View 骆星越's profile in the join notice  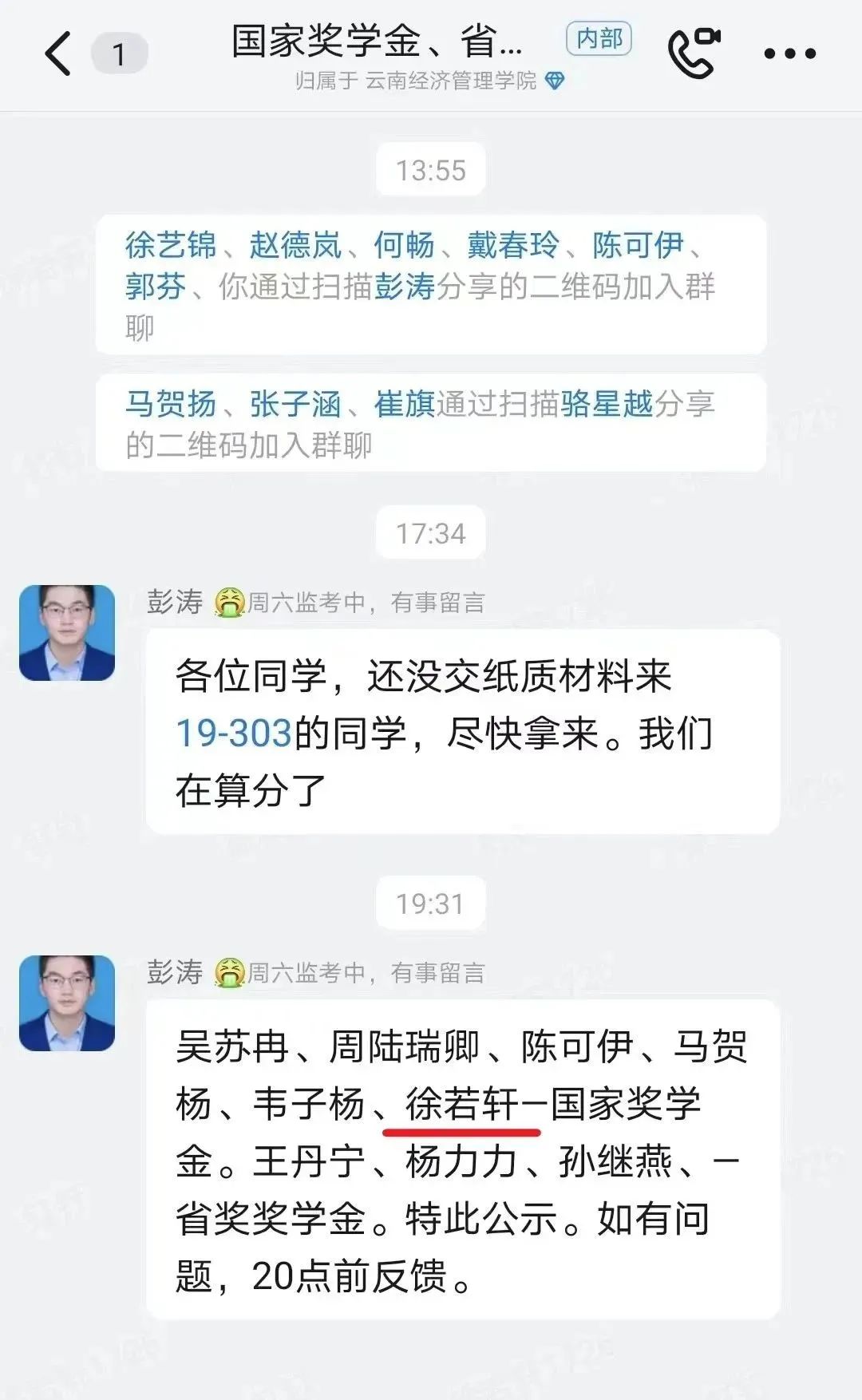[x=607, y=404]
